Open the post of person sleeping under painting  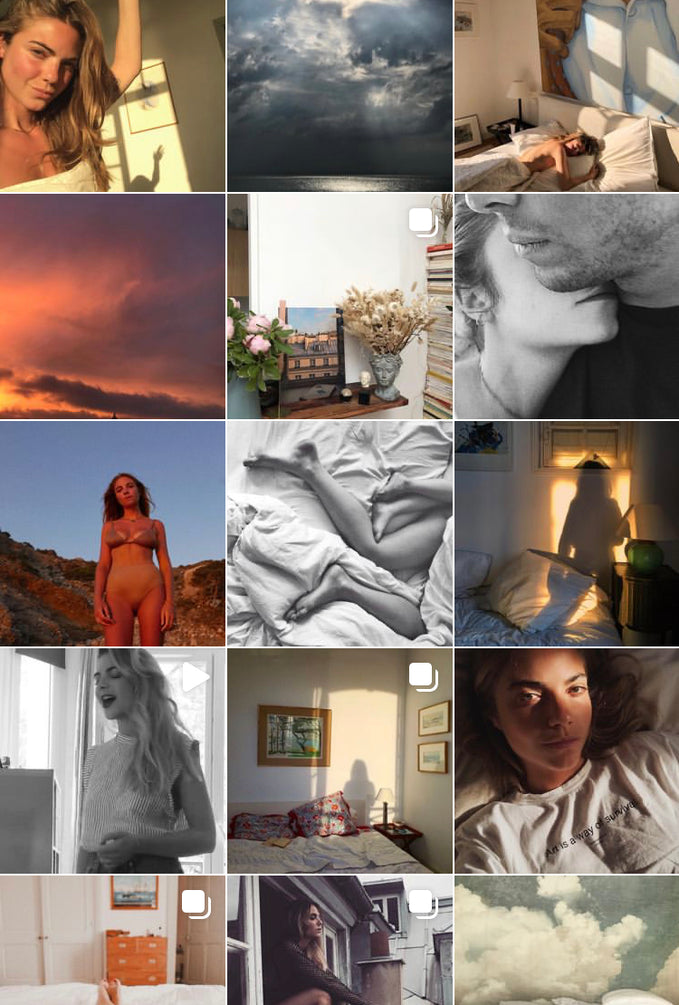coord(566,95)
